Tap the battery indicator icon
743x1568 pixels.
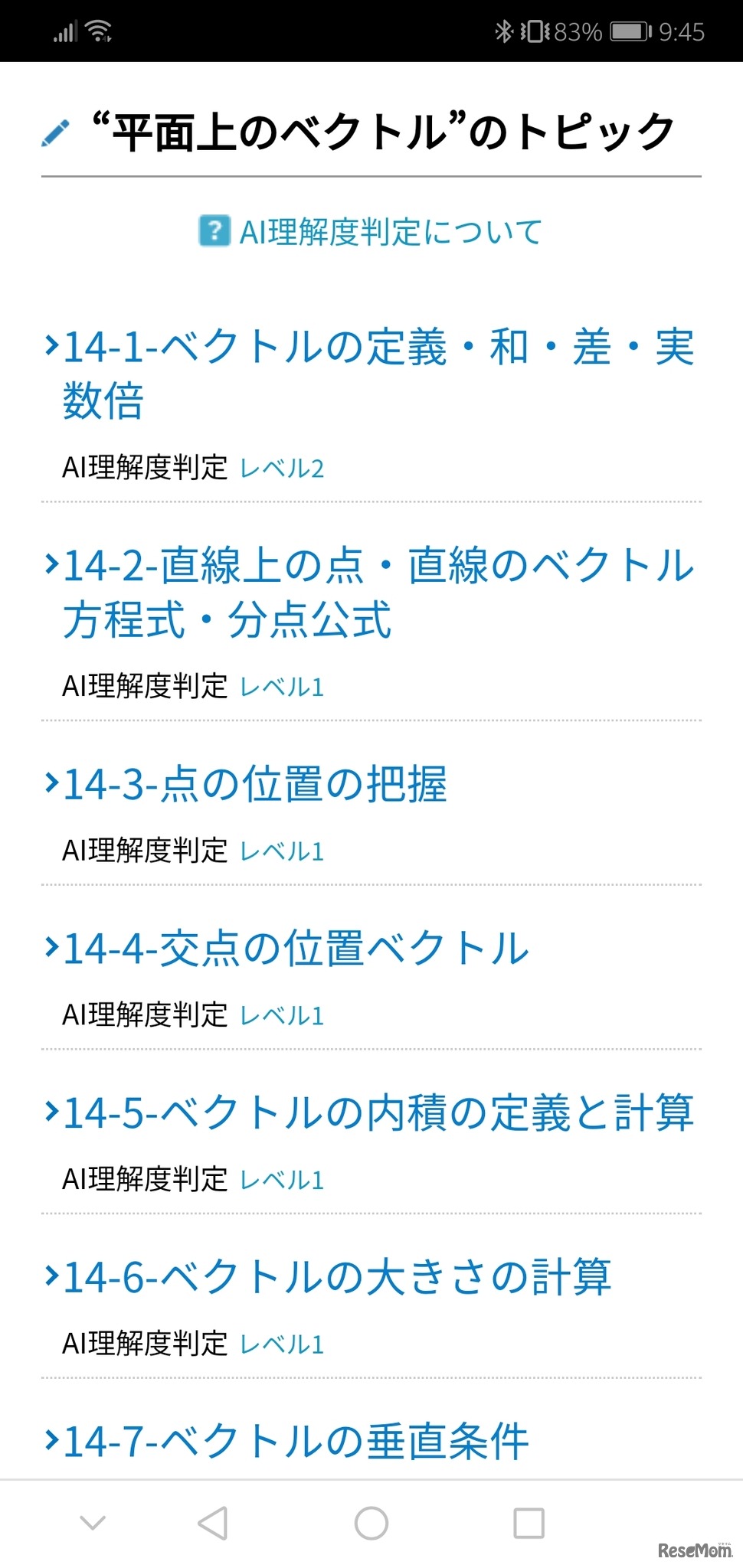pyautogui.click(x=627, y=31)
